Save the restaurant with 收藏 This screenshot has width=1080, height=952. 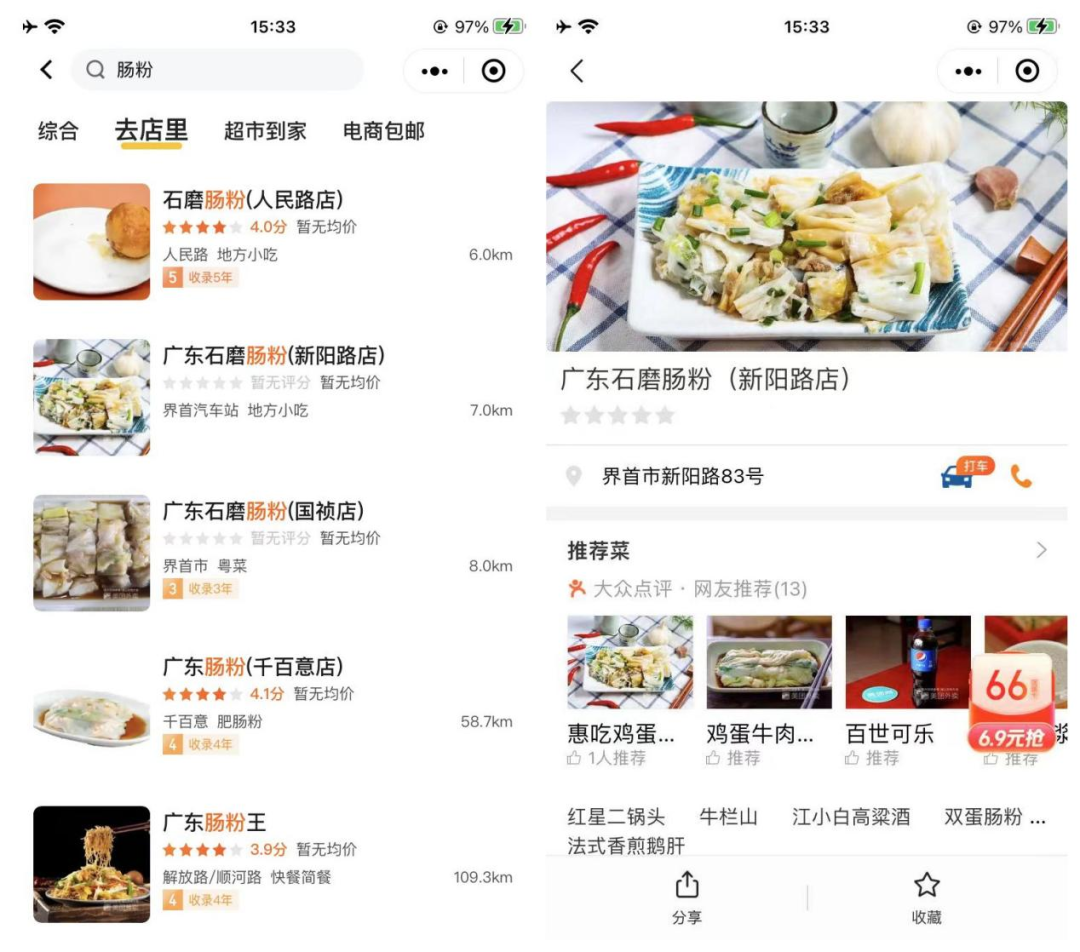click(926, 897)
